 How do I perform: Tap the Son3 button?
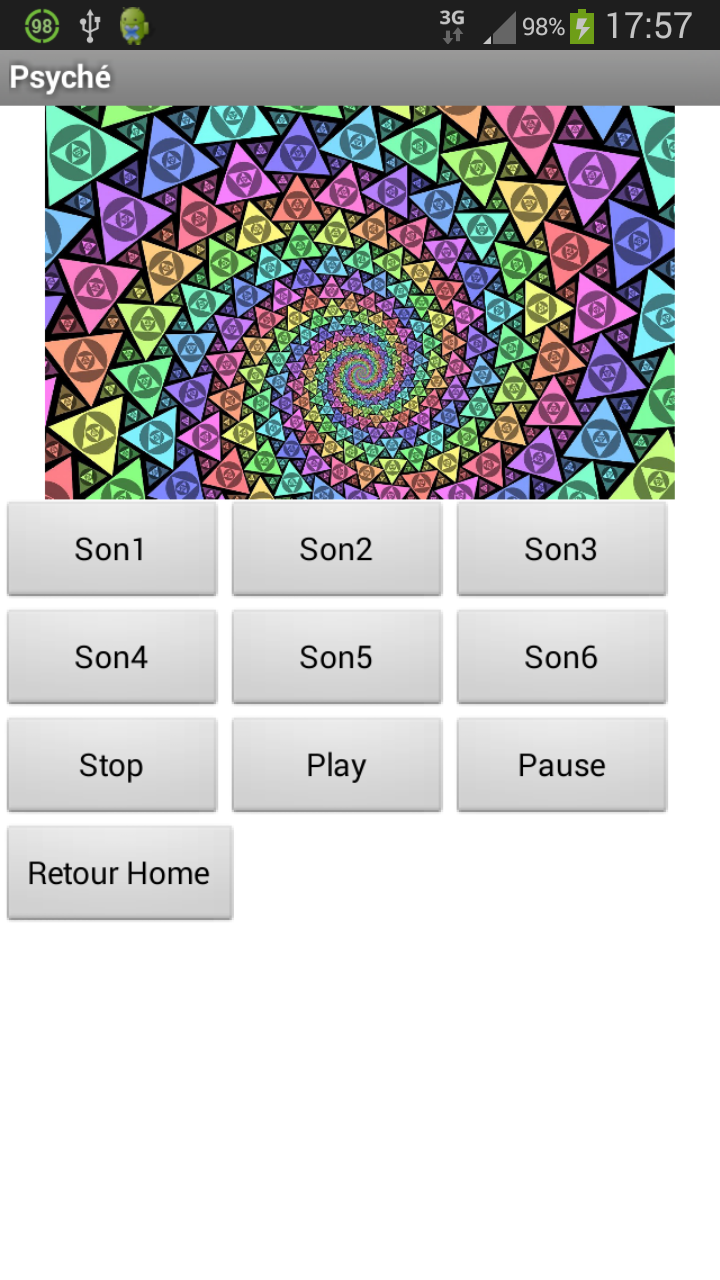tap(562, 549)
